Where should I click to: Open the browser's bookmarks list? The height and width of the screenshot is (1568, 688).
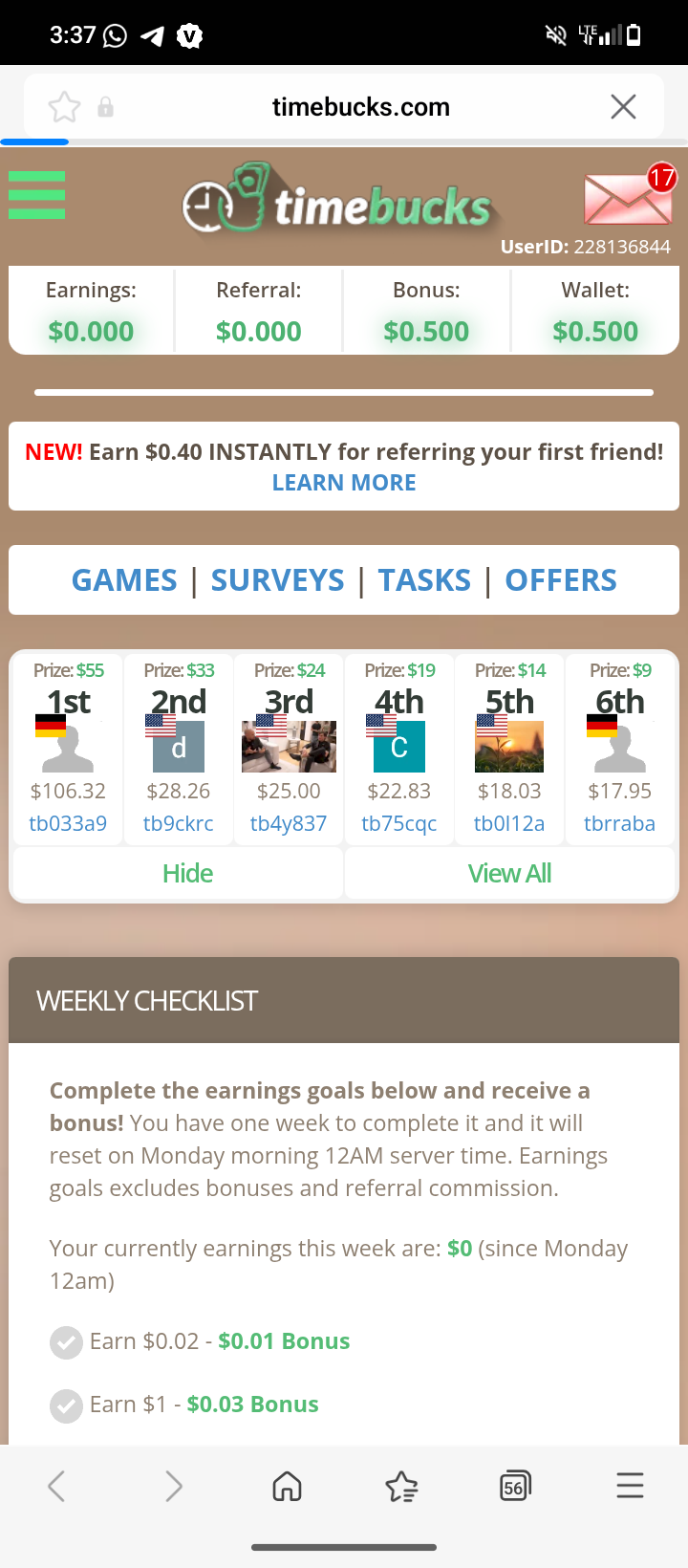click(401, 1486)
